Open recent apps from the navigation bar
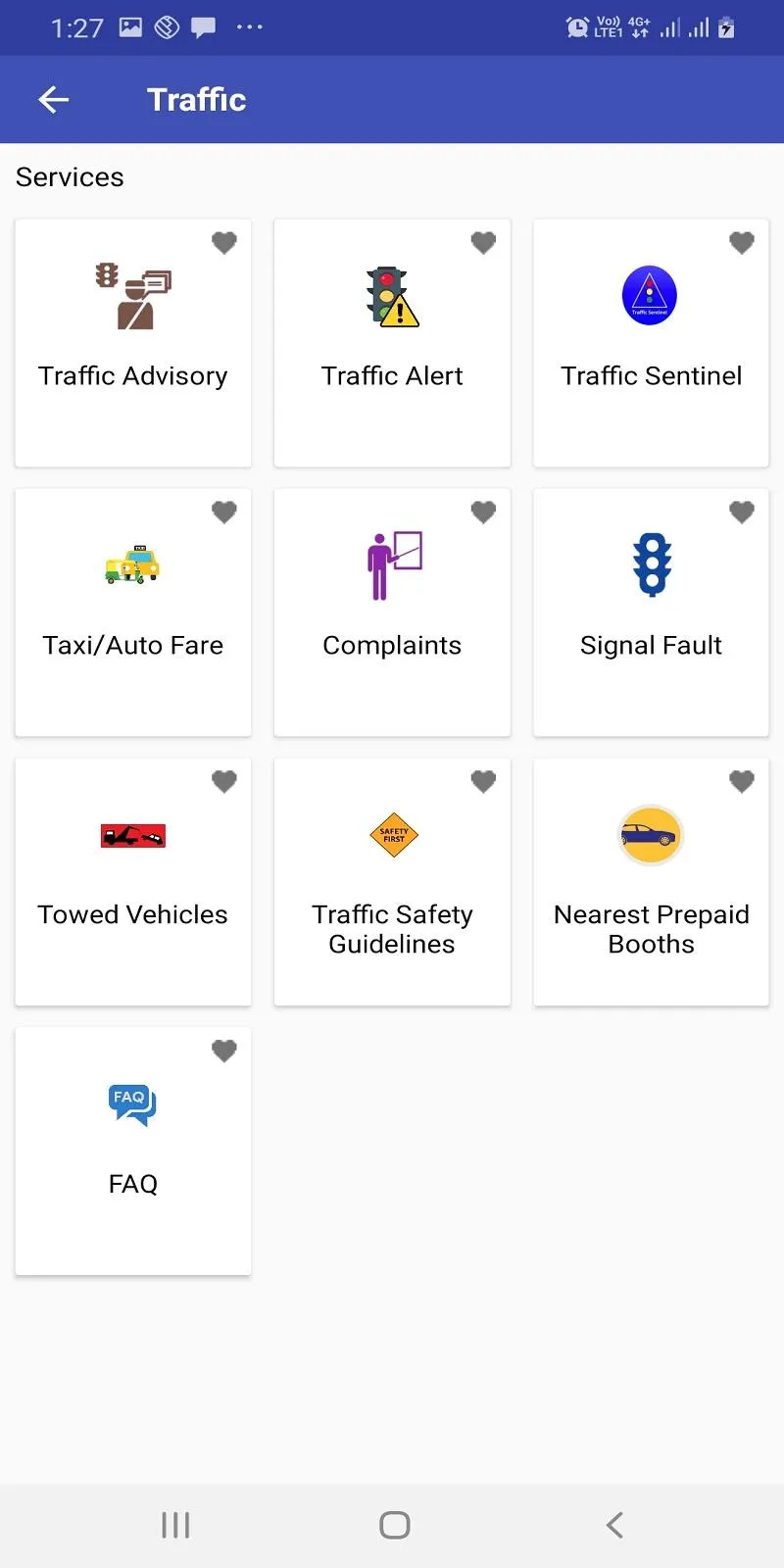Image resolution: width=784 pixels, height=1568 pixels. (174, 1524)
